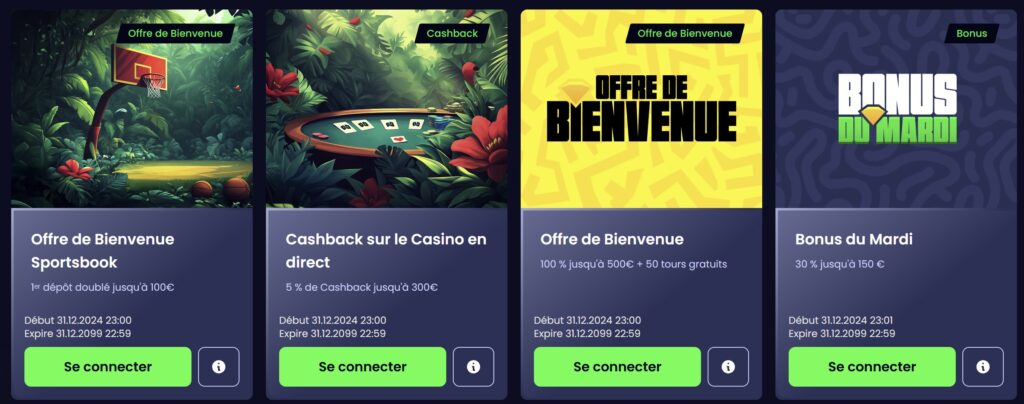The image size is (1024, 404).
Task: Tap Se connecter under the 500€ Offre de Bienvenue
Action: (x=617, y=367)
